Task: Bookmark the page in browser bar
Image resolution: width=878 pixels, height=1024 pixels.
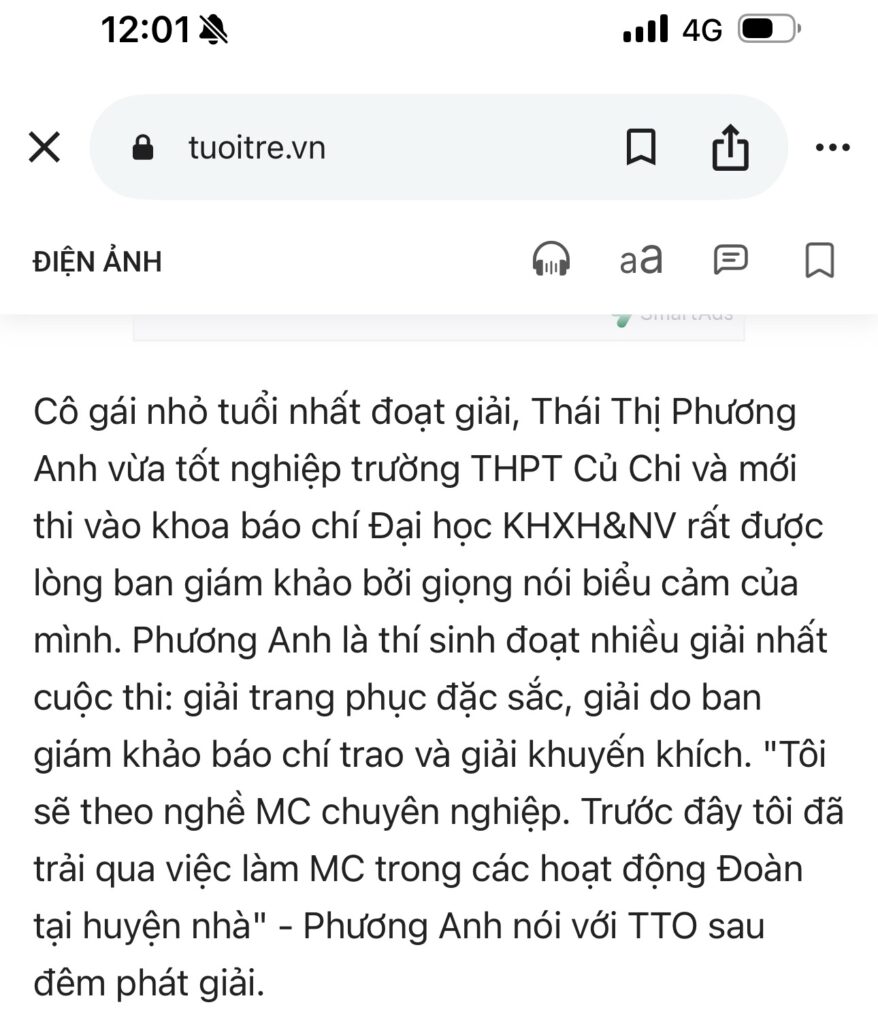Action: [x=641, y=148]
